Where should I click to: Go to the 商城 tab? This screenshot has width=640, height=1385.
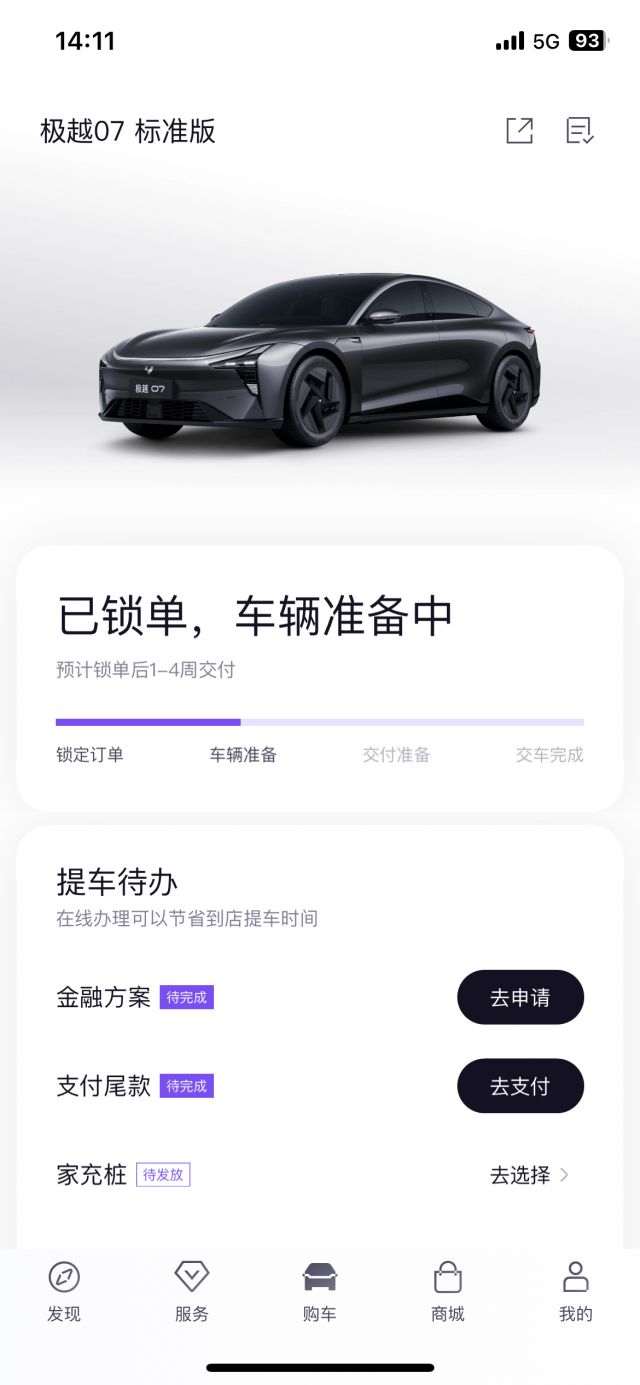(448, 1291)
